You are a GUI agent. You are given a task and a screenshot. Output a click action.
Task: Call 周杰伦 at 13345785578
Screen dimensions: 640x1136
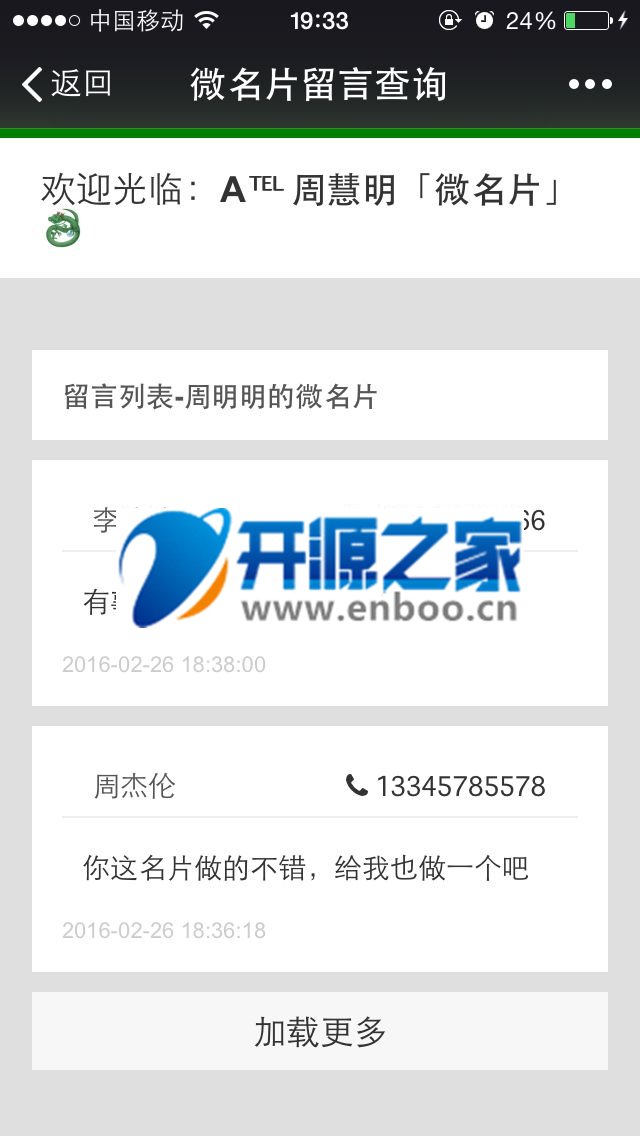446,786
